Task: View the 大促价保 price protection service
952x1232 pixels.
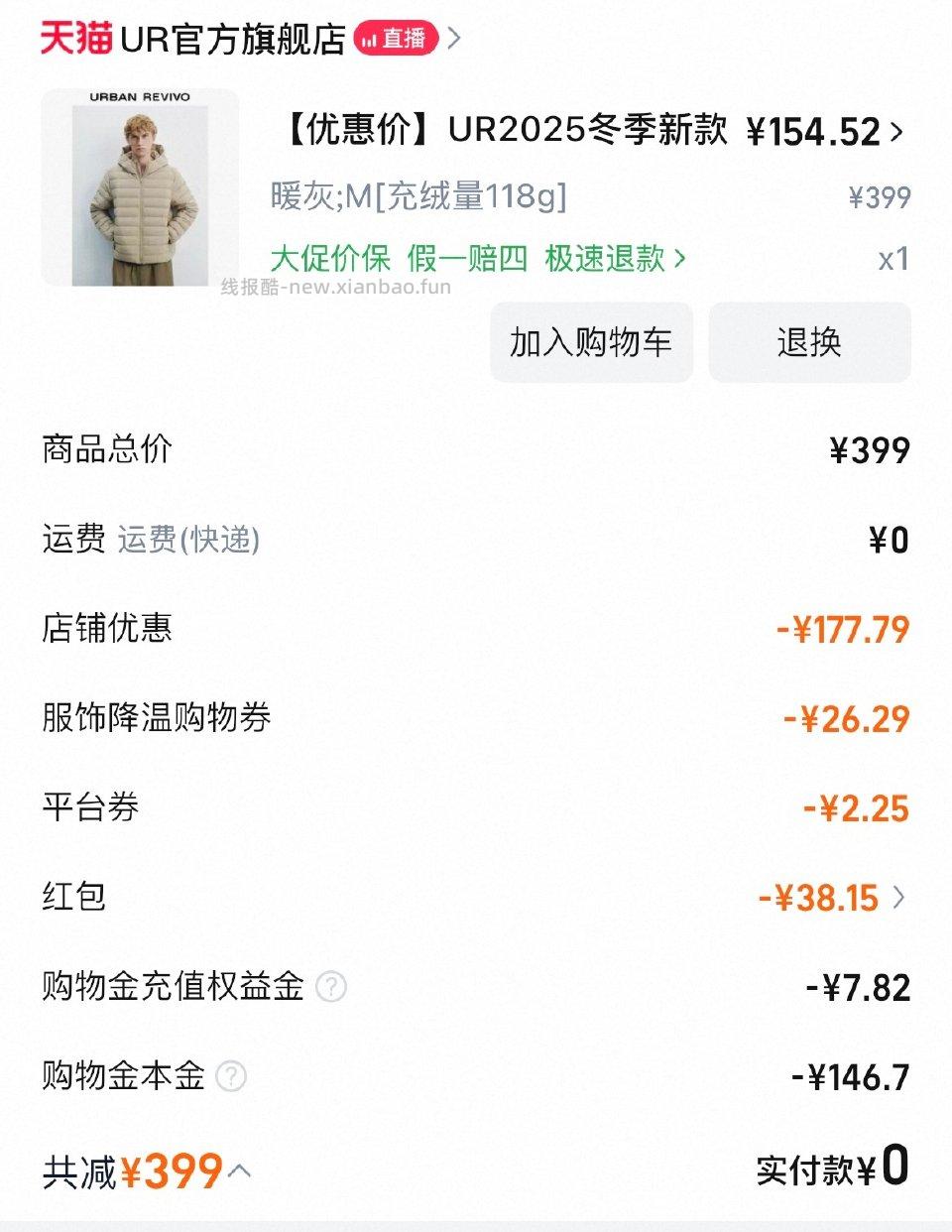Action: pyautogui.click(x=322, y=259)
